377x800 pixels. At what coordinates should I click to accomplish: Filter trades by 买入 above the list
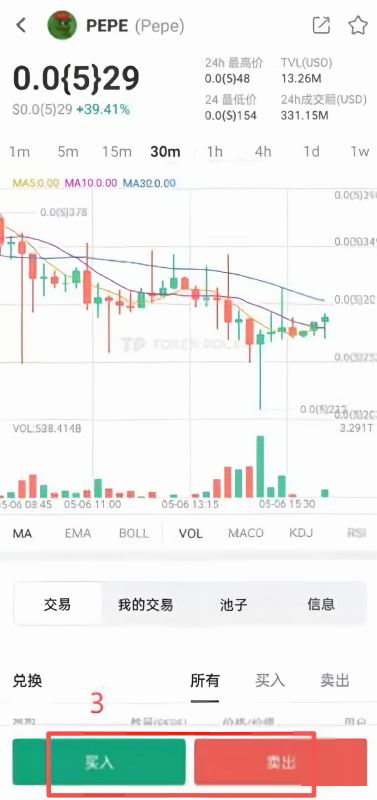pos(270,681)
